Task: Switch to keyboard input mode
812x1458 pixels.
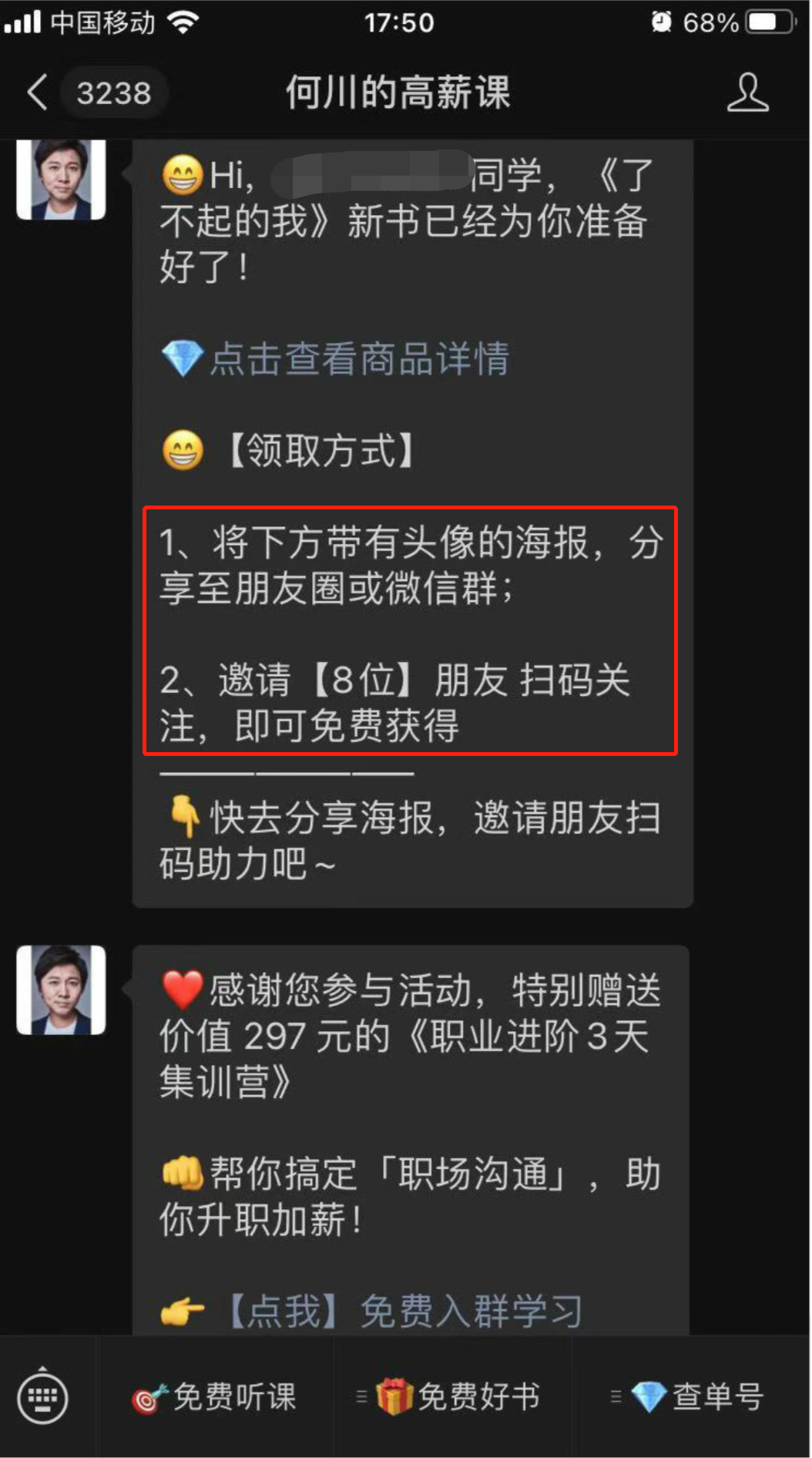Action: pyautogui.click(x=43, y=1396)
